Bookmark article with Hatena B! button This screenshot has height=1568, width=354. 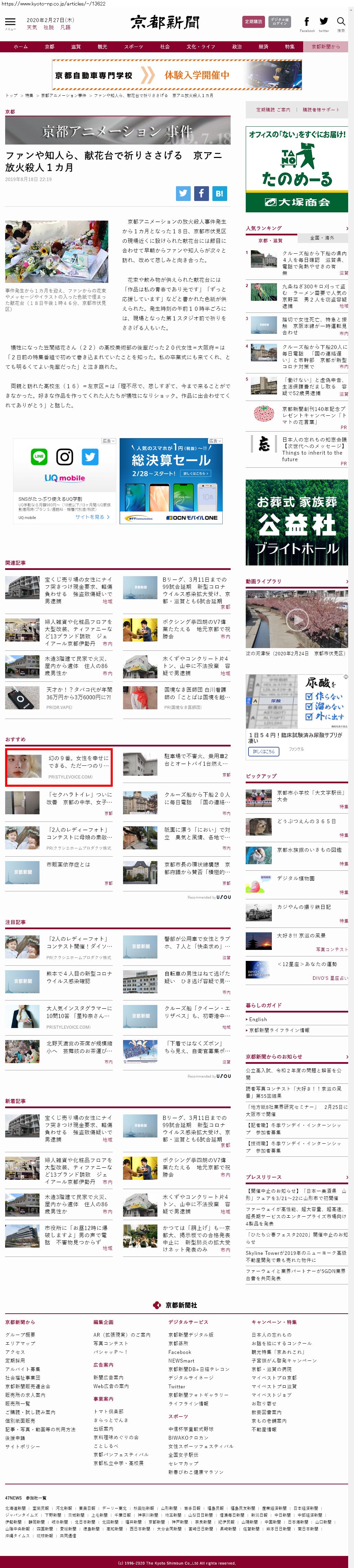point(220,193)
